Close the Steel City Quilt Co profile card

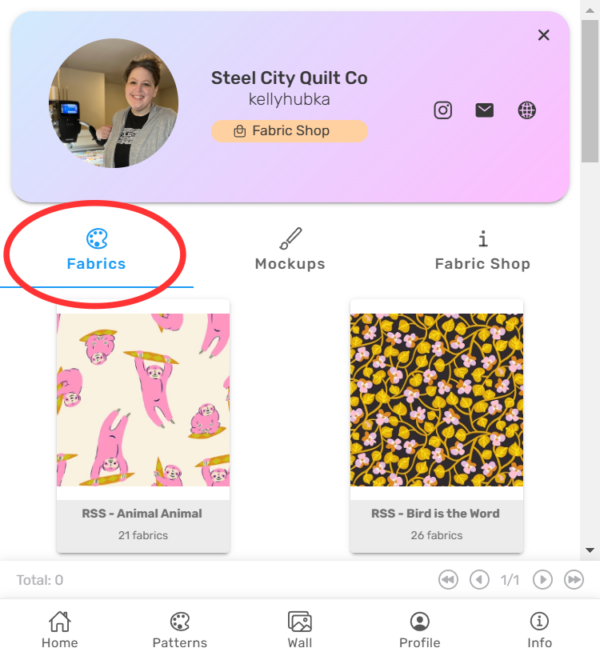pyautogui.click(x=543, y=35)
